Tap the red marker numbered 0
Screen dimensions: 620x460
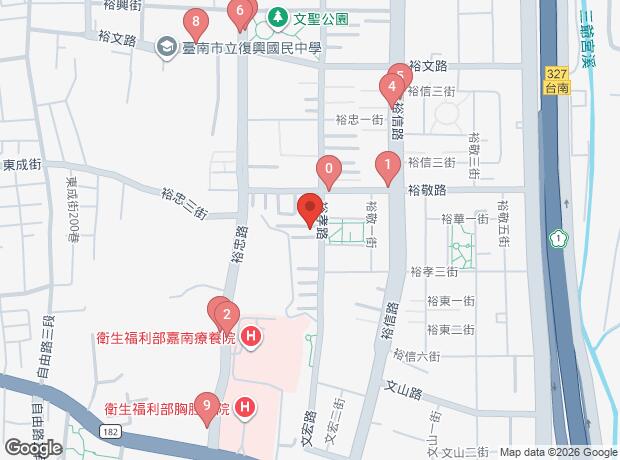(x=328, y=169)
